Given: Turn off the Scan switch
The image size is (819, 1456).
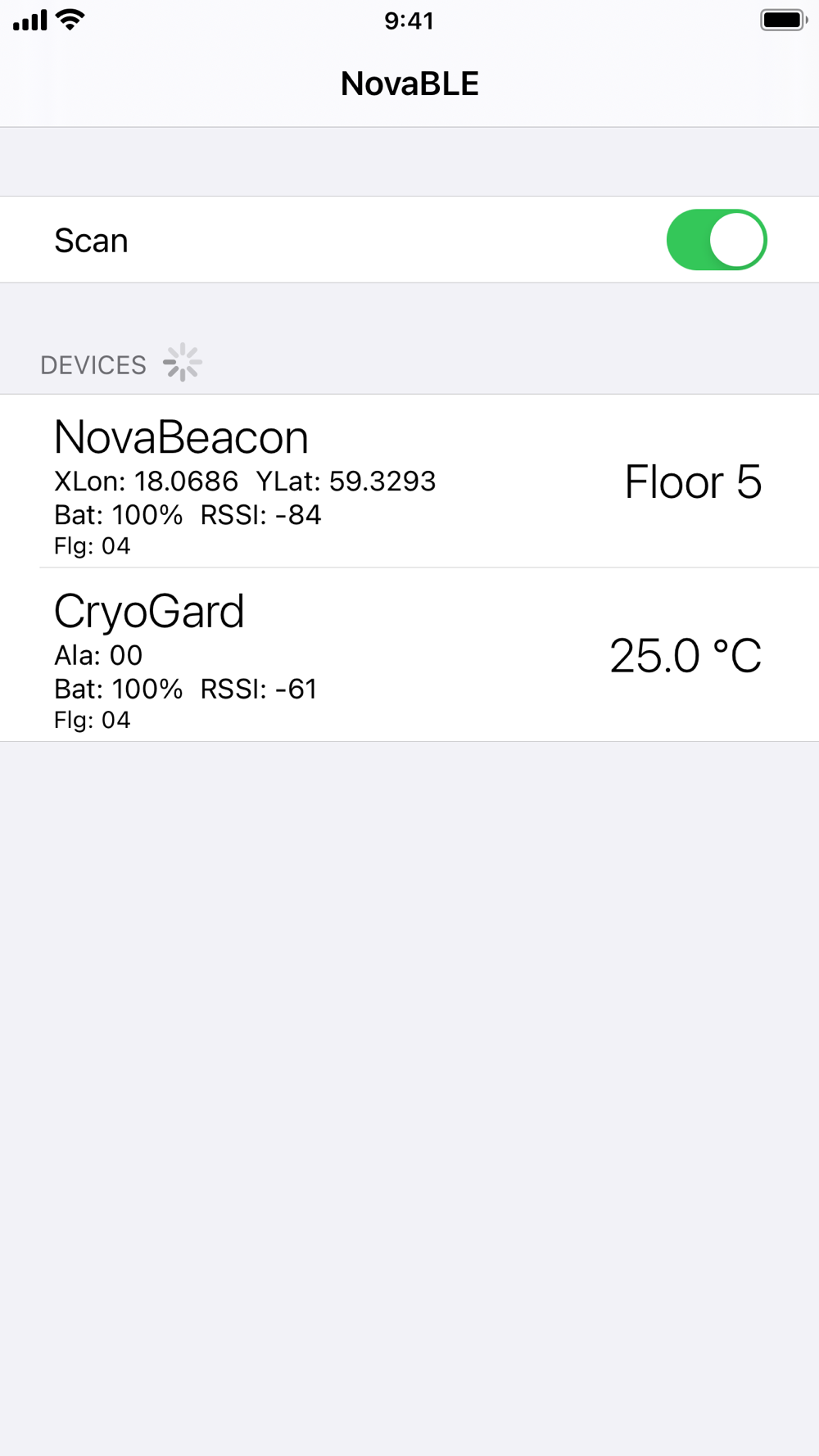Looking at the screenshot, I should pyautogui.click(x=716, y=240).
